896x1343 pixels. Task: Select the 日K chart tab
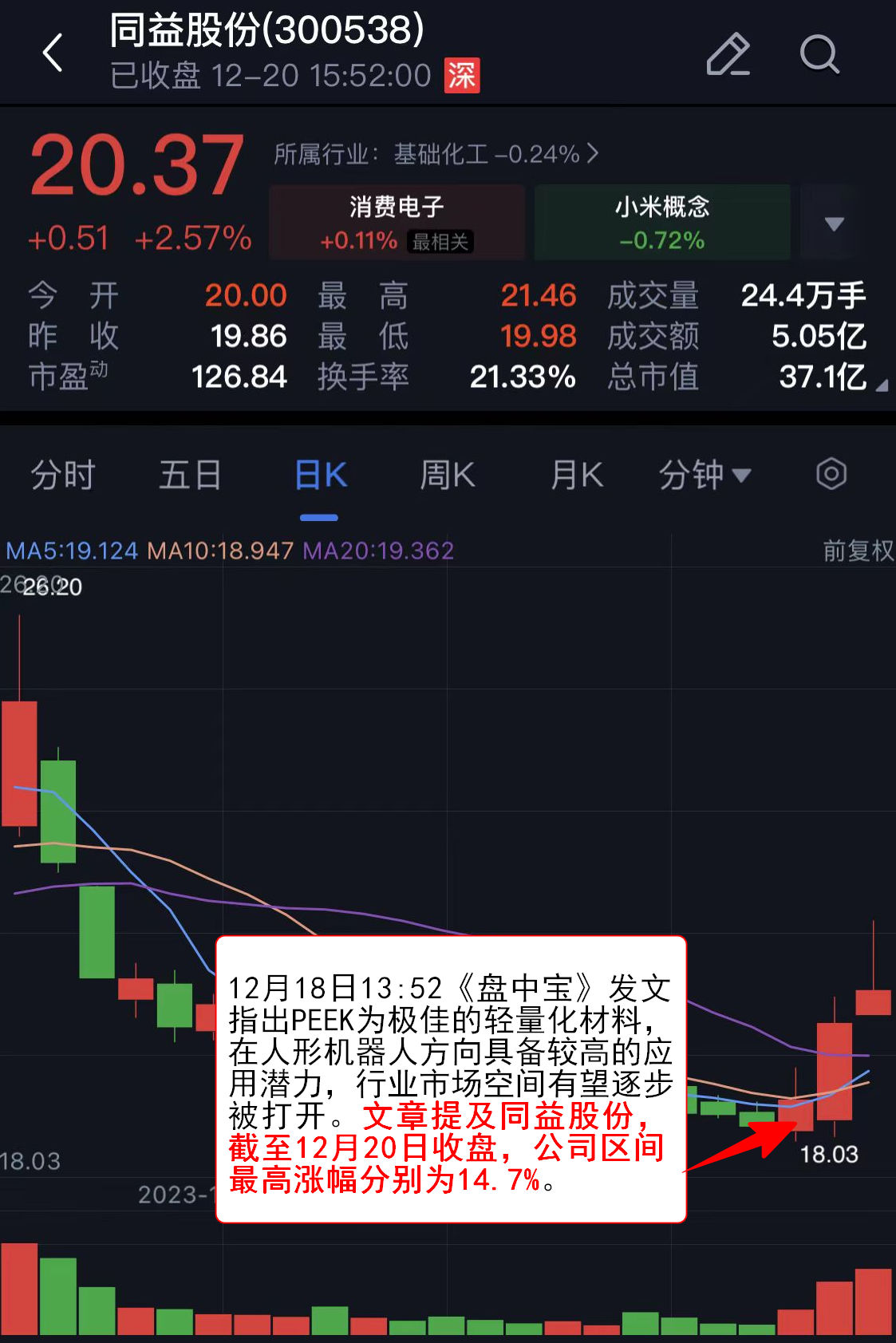click(x=320, y=476)
